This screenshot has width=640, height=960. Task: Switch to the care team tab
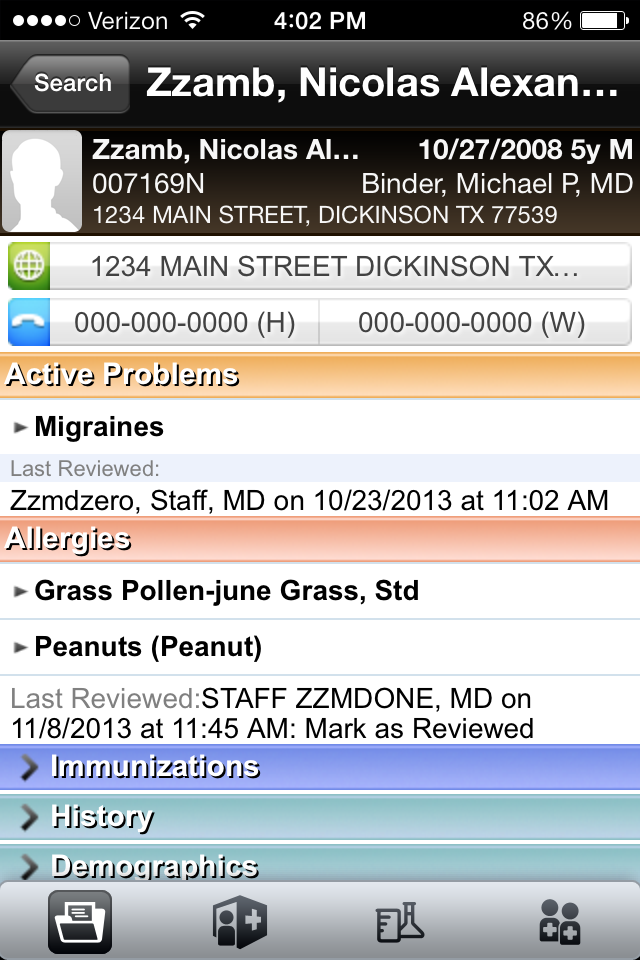coord(560,921)
